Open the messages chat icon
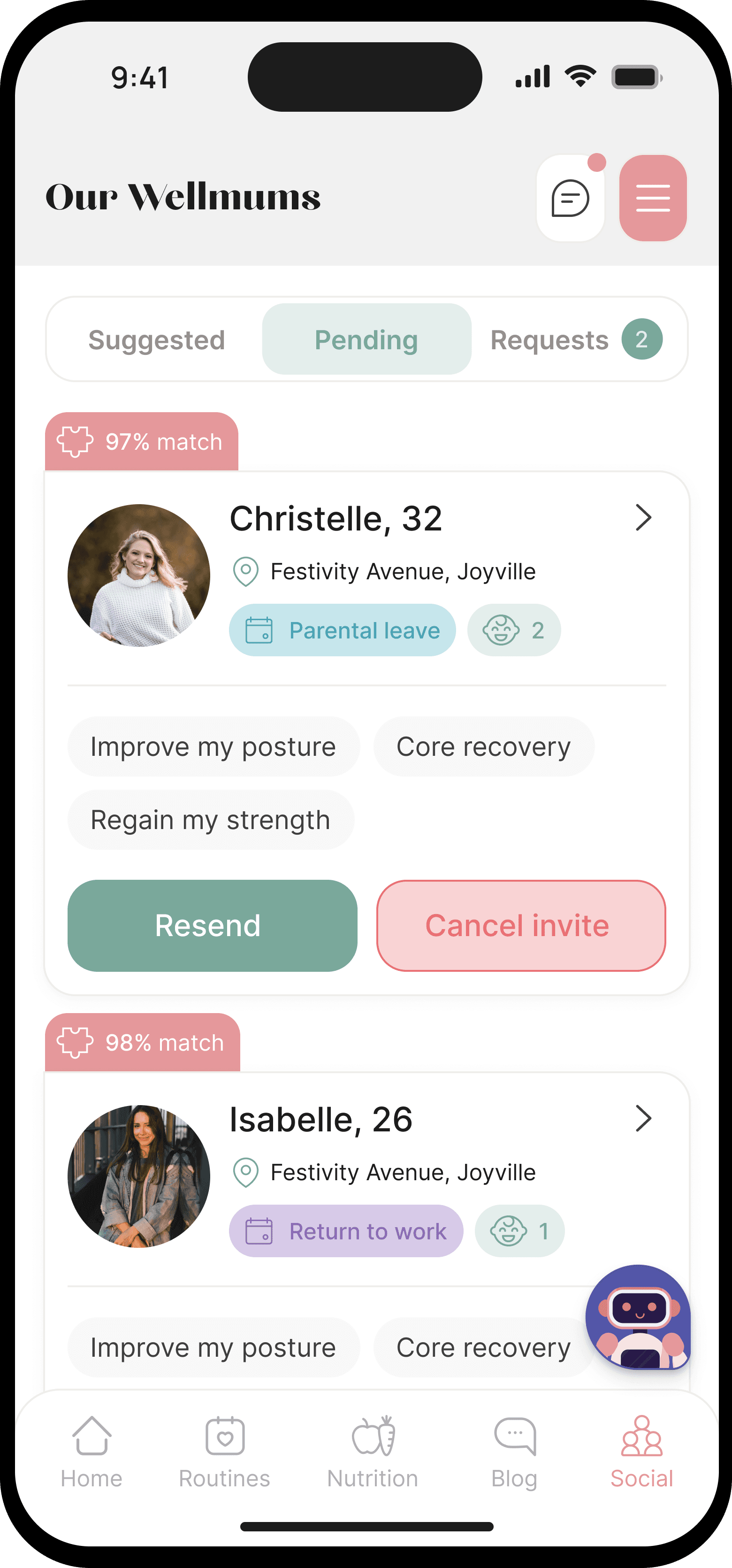Viewport: 732px width, 1568px height. coord(570,198)
